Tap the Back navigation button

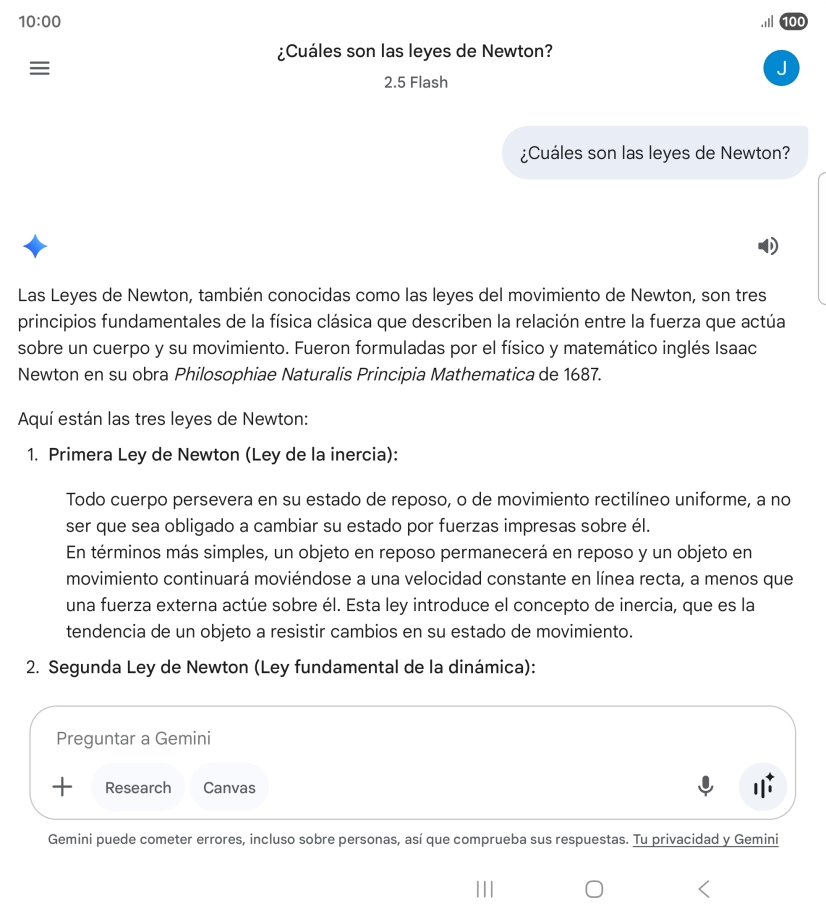704,888
